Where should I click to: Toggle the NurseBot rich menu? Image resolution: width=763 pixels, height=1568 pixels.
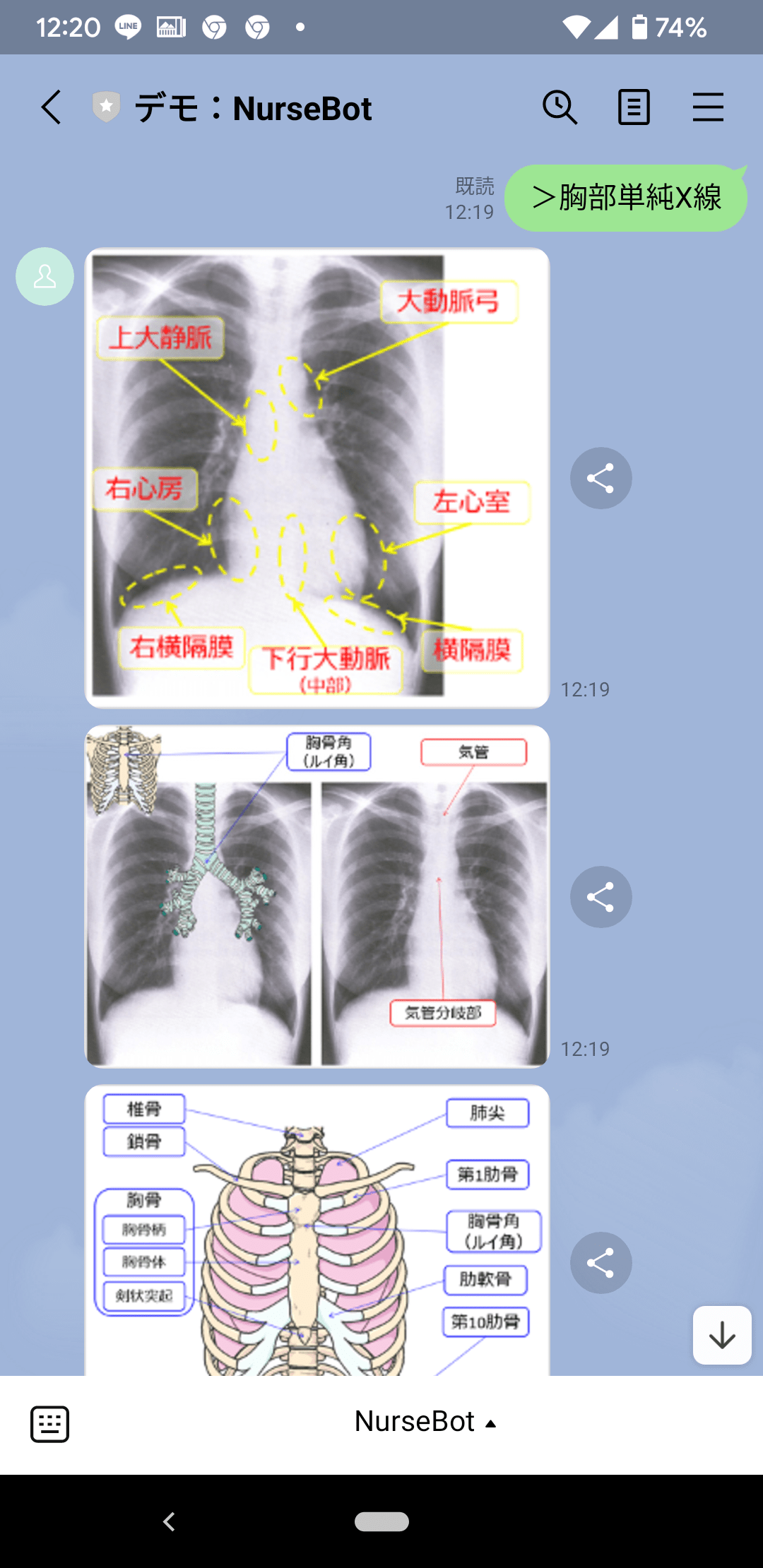click(424, 1422)
